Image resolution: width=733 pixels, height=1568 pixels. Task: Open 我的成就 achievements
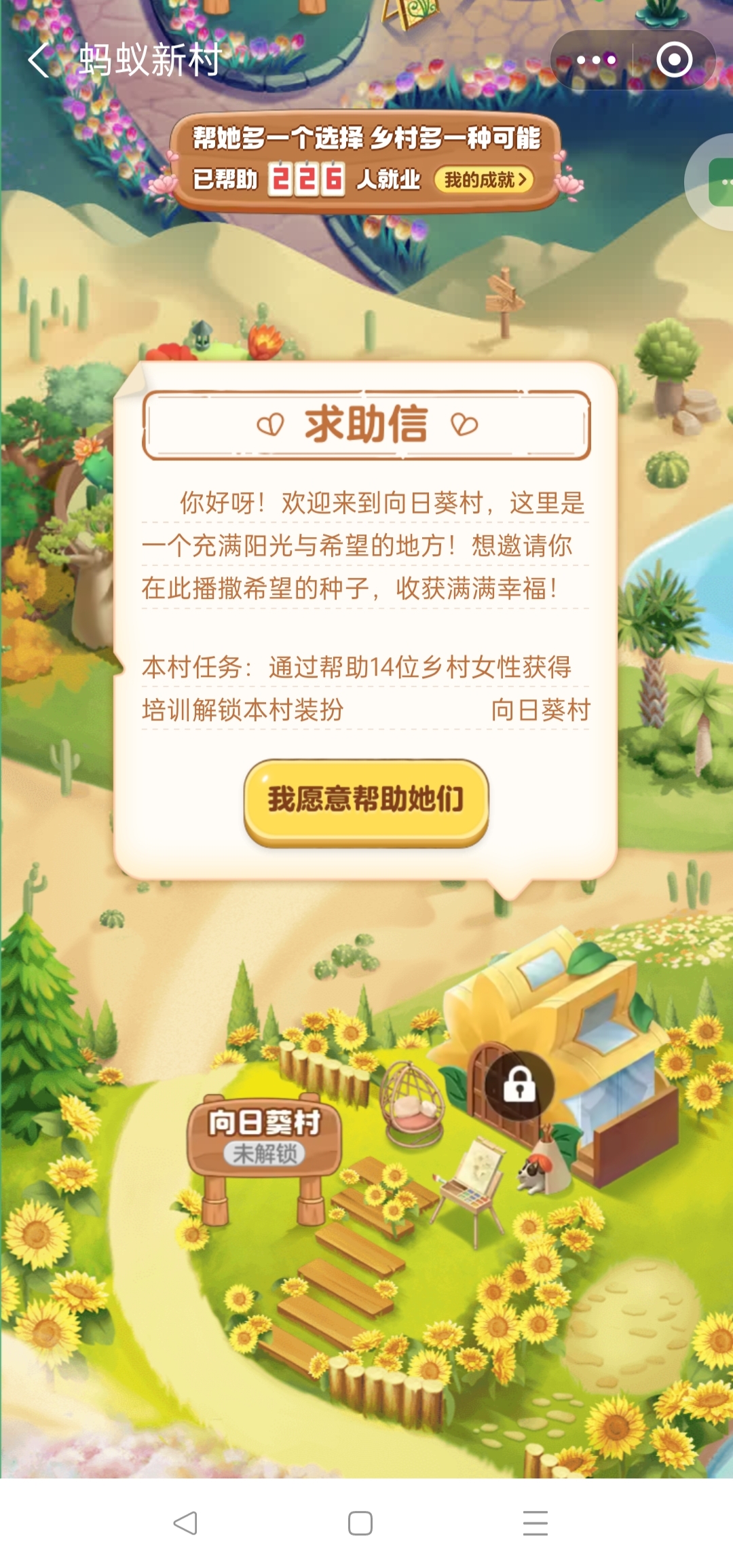(485, 180)
